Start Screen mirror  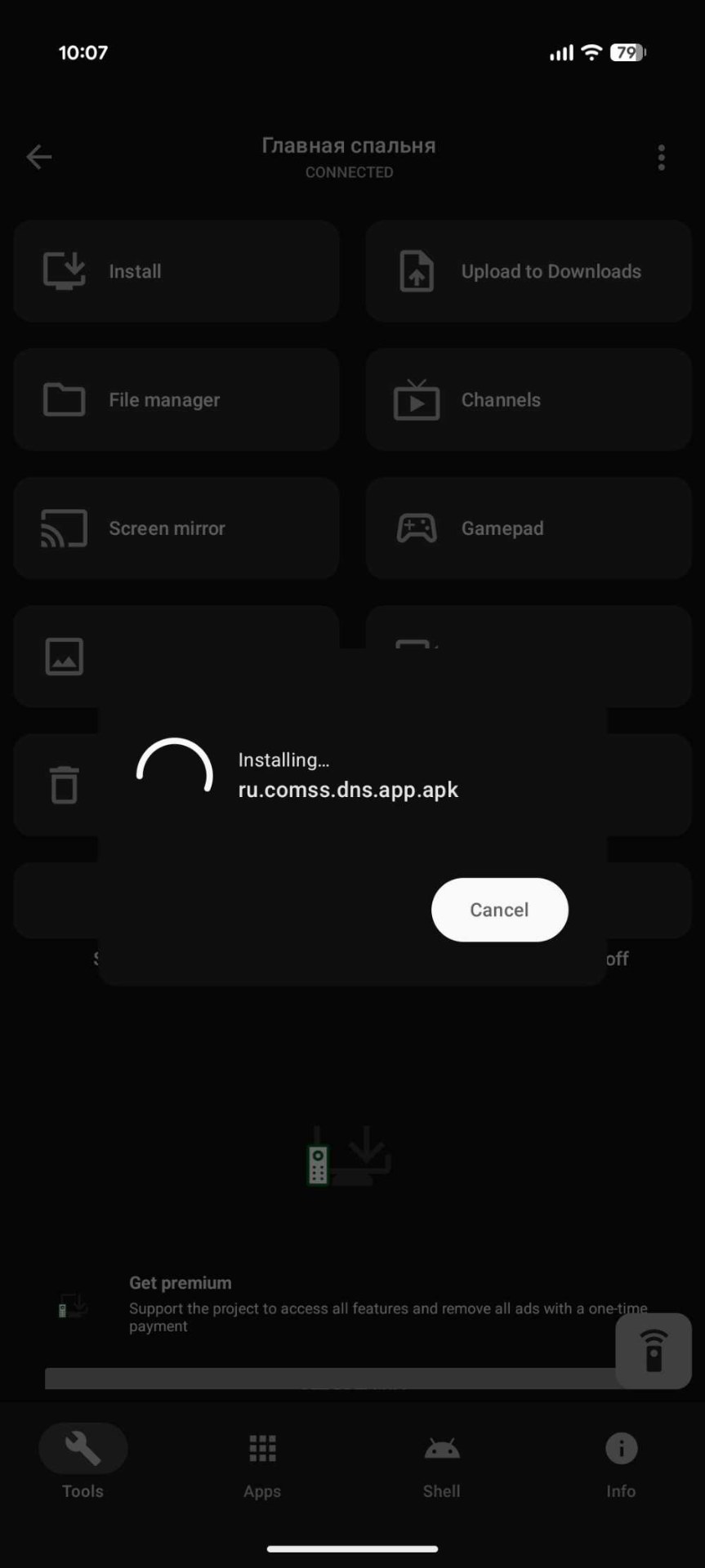click(176, 528)
